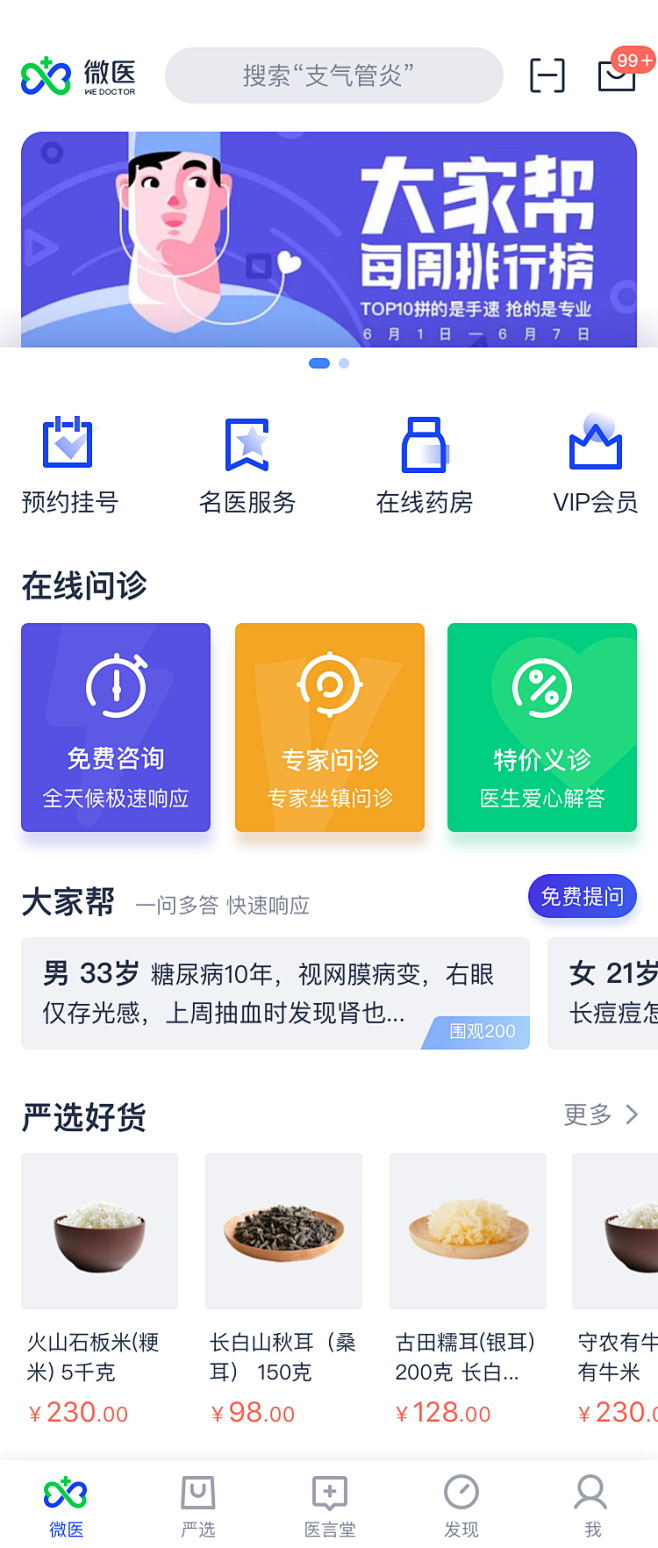The width and height of the screenshot is (658, 1548).
Task: Open the 火山石板米 5千克 product
Action: pos(99,1290)
